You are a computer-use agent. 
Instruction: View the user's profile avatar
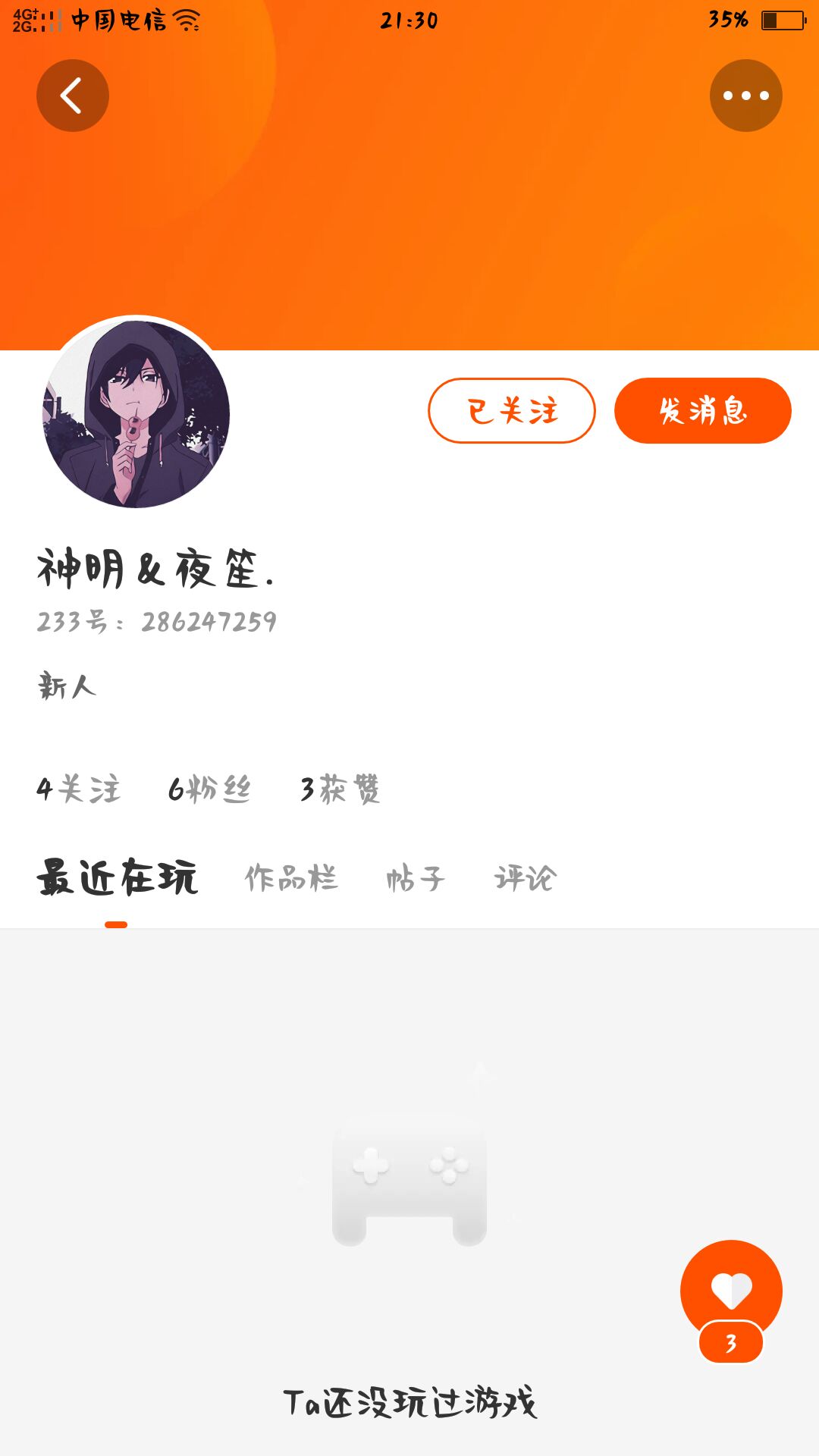(x=136, y=413)
